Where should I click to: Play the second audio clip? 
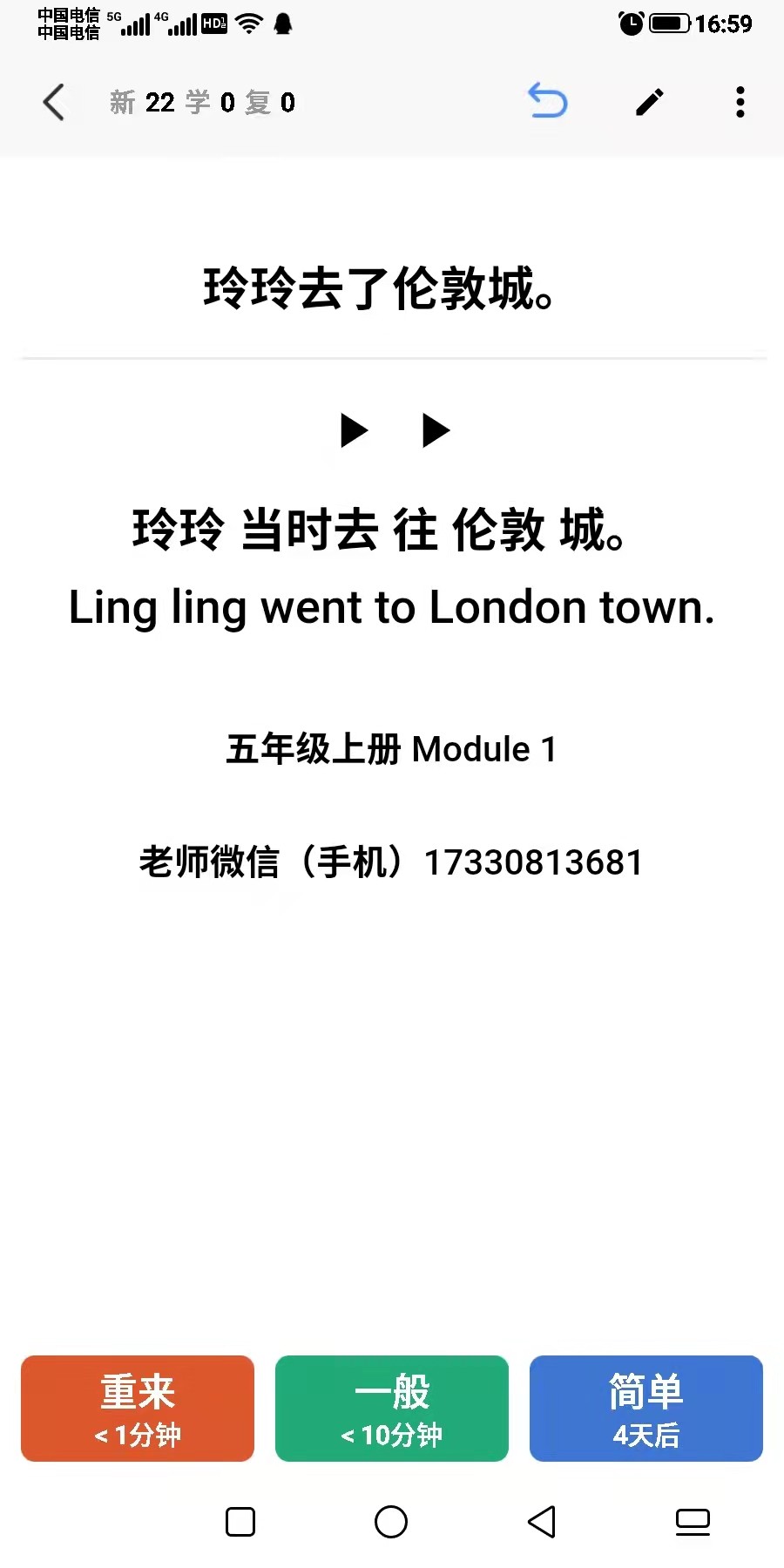click(436, 430)
